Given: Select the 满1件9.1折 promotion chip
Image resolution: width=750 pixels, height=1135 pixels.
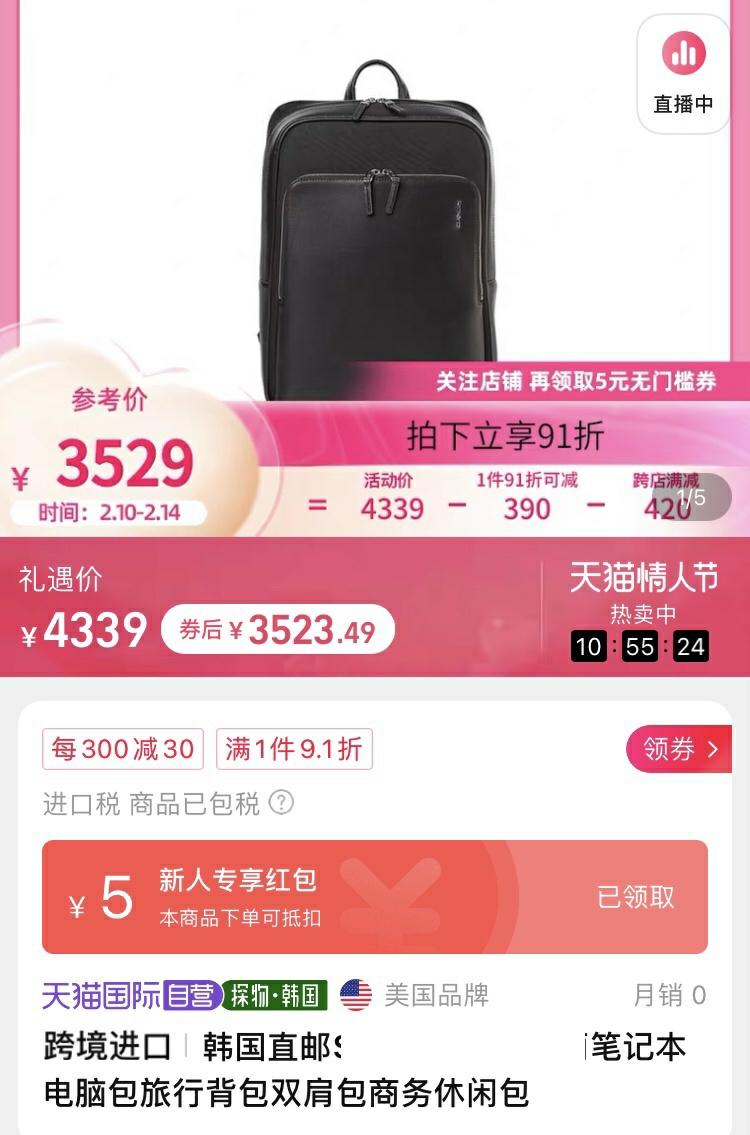Looking at the screenshot, I should click(x=294, y=749).
